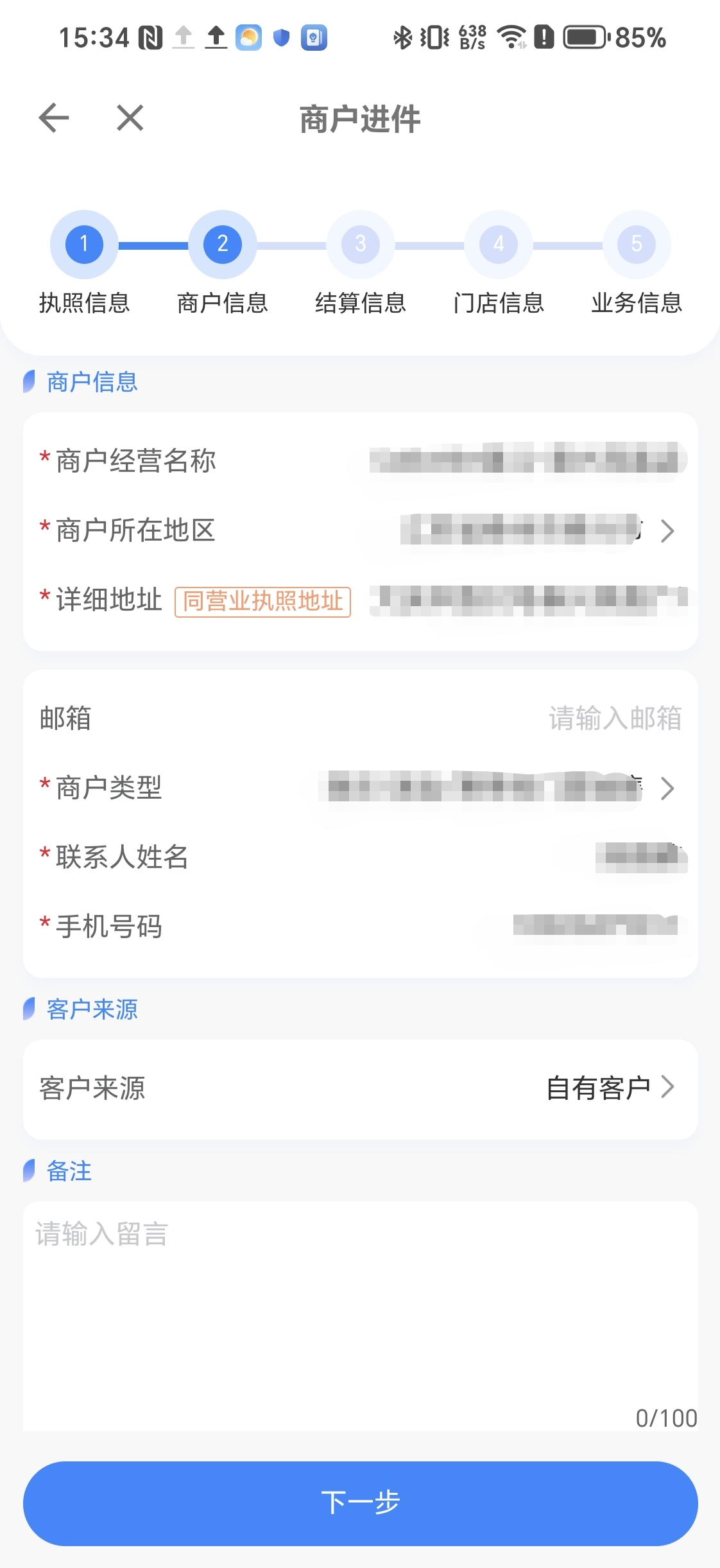Screen dimensions: 720x1568
Task: Open the 商户所在地区 picker
Action: click(361, 530)
